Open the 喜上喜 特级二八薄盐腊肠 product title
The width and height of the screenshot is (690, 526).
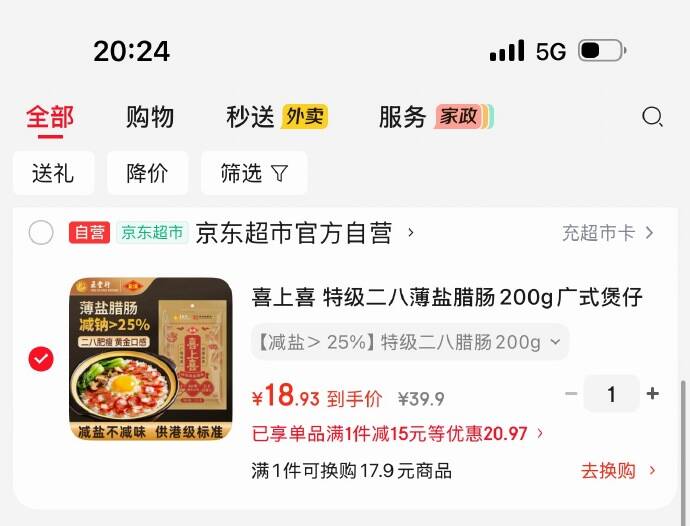tap(446, 297)
